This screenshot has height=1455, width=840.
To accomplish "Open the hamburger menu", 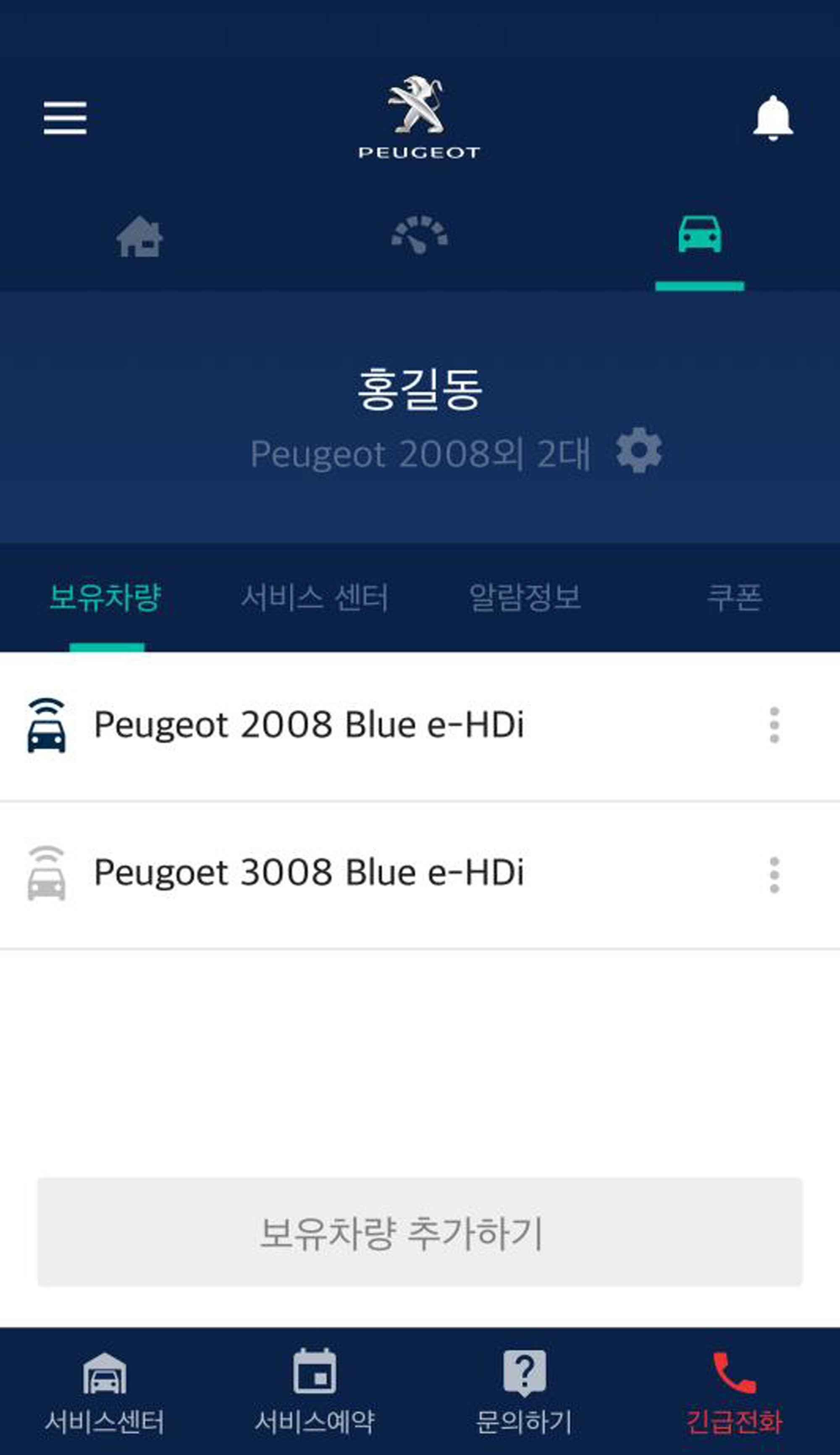I will (65, 118).
